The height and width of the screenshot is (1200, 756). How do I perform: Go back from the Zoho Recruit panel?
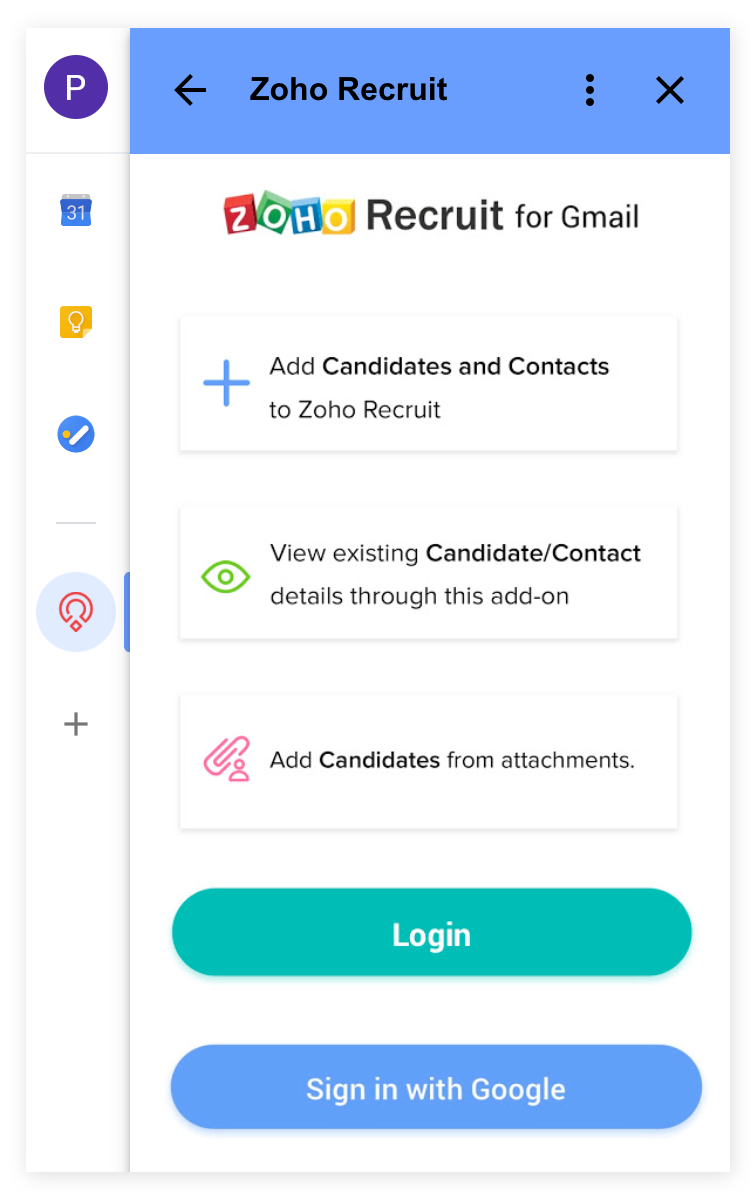(190, 91)
